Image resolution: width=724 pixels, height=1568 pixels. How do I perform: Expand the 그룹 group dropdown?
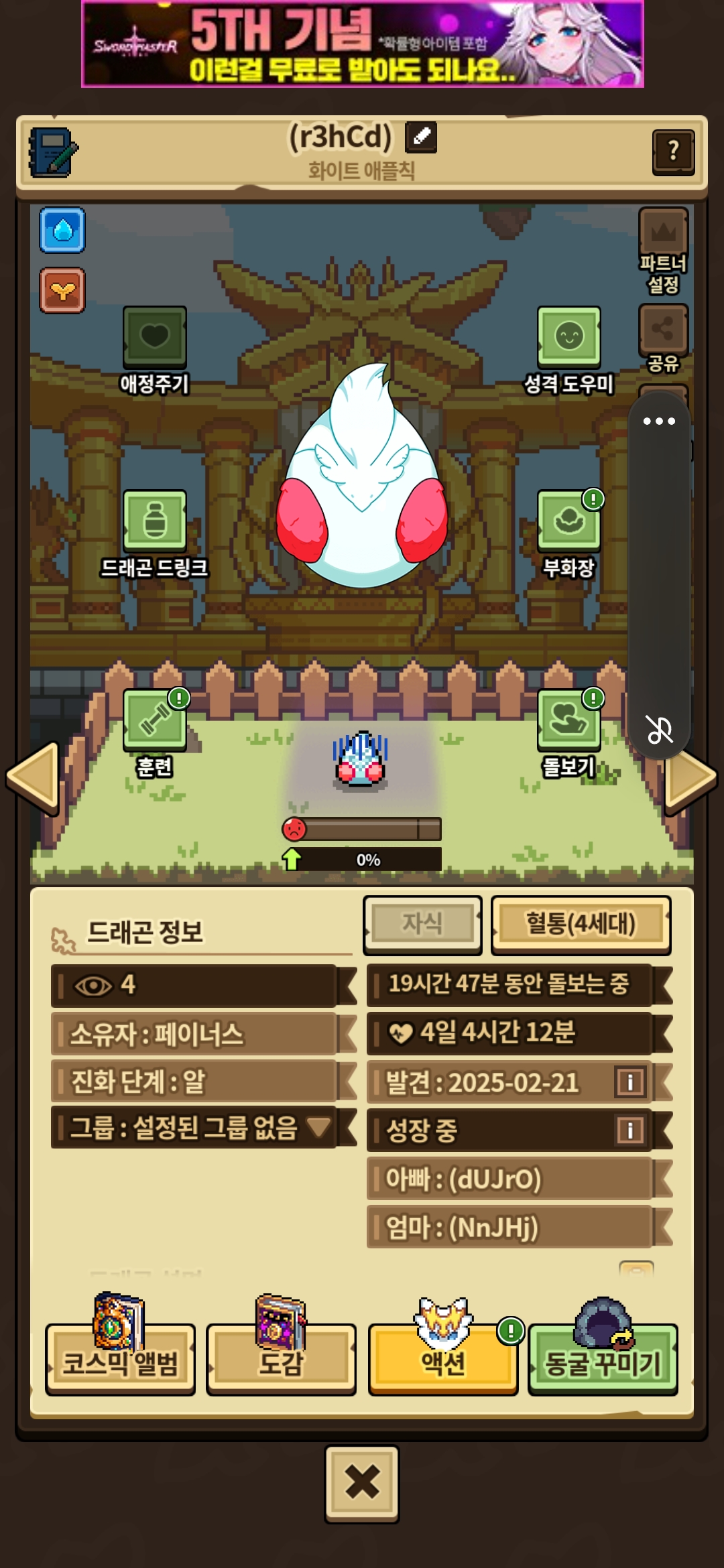318,1127
